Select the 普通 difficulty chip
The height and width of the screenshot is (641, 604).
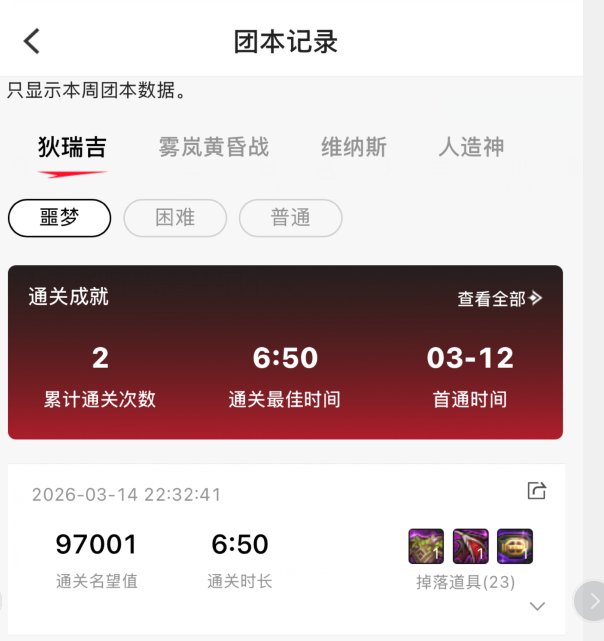click(x=291, y=218)
